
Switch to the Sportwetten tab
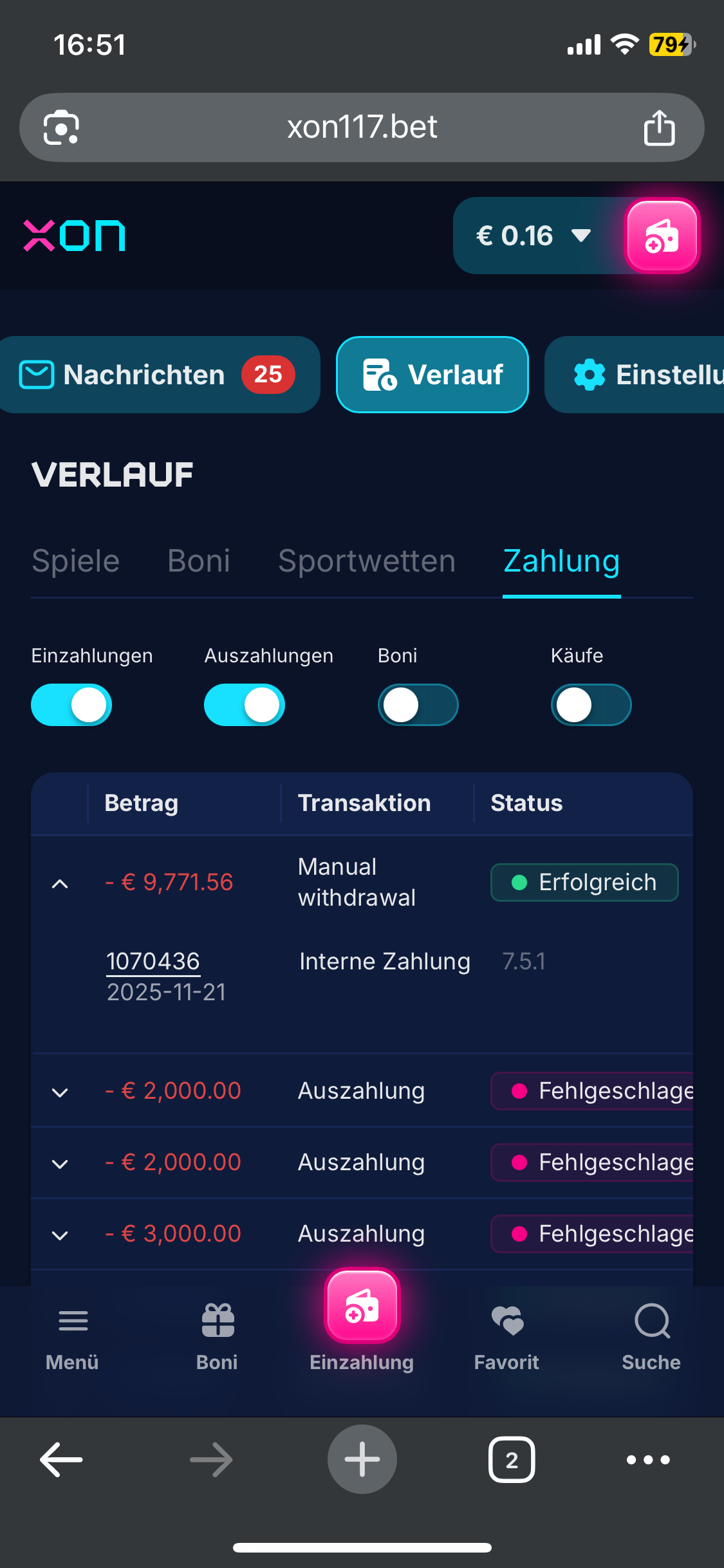367,561
